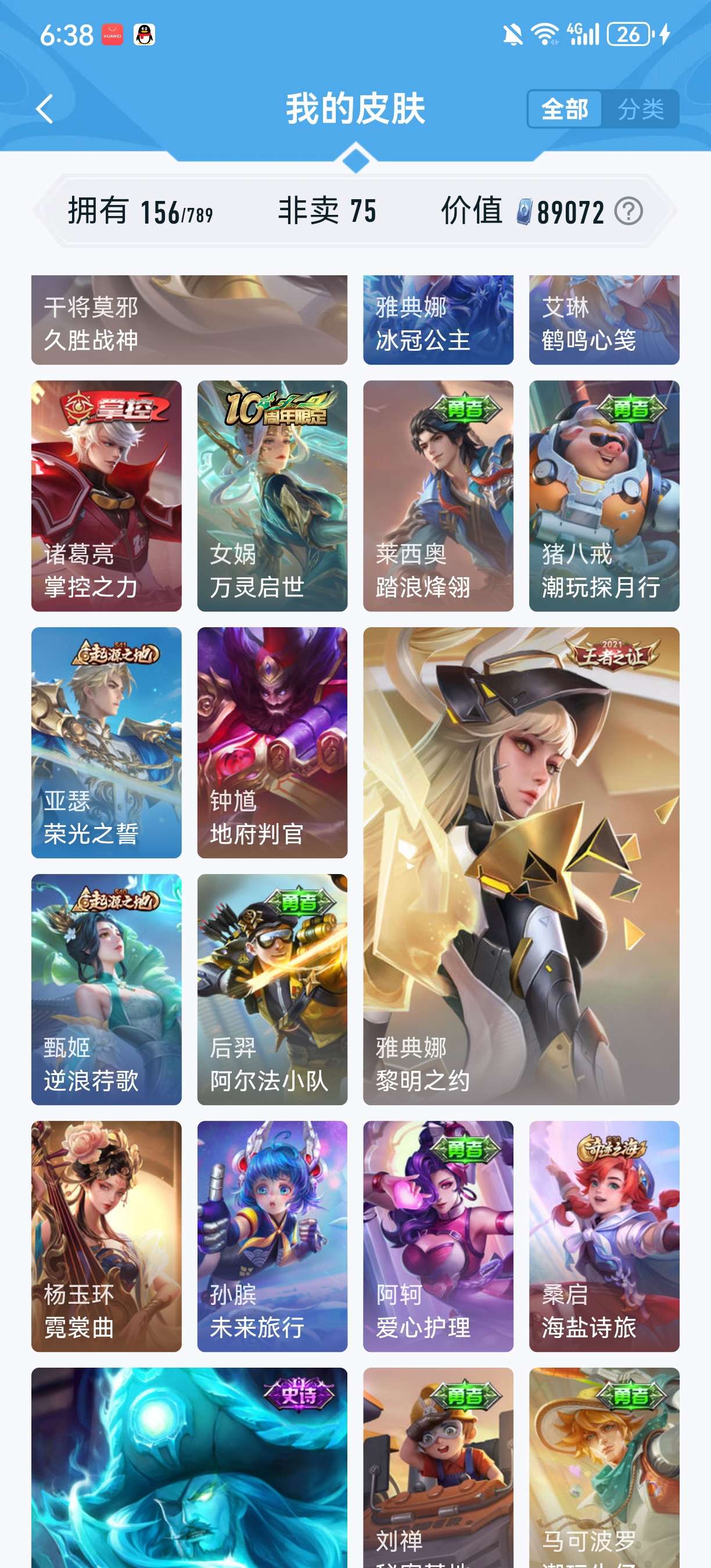Switch to the 分类 view
The image size is (711, 1568).
(640, 109)
